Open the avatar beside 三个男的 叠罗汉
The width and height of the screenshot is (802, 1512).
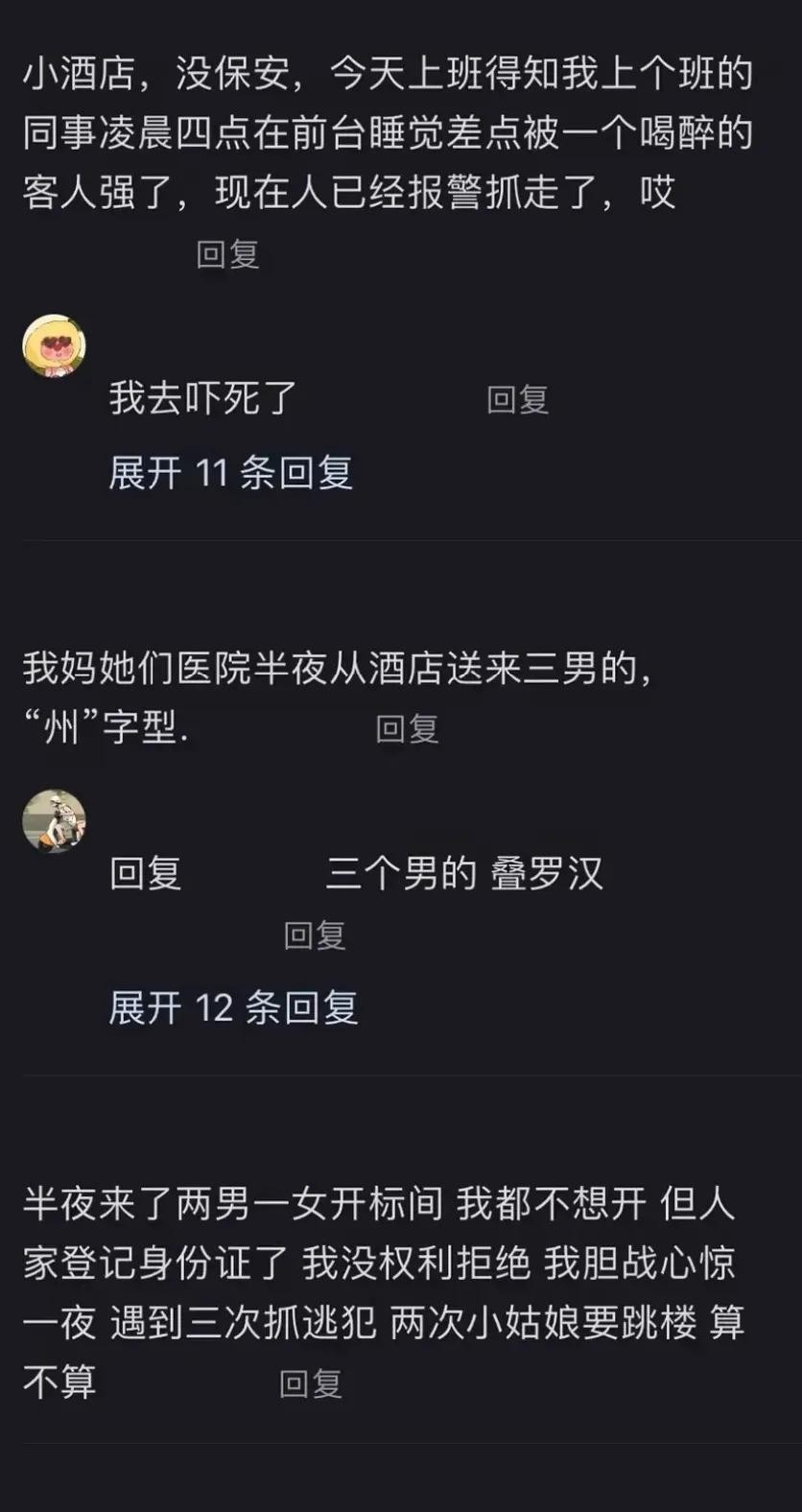click(55, 821)
